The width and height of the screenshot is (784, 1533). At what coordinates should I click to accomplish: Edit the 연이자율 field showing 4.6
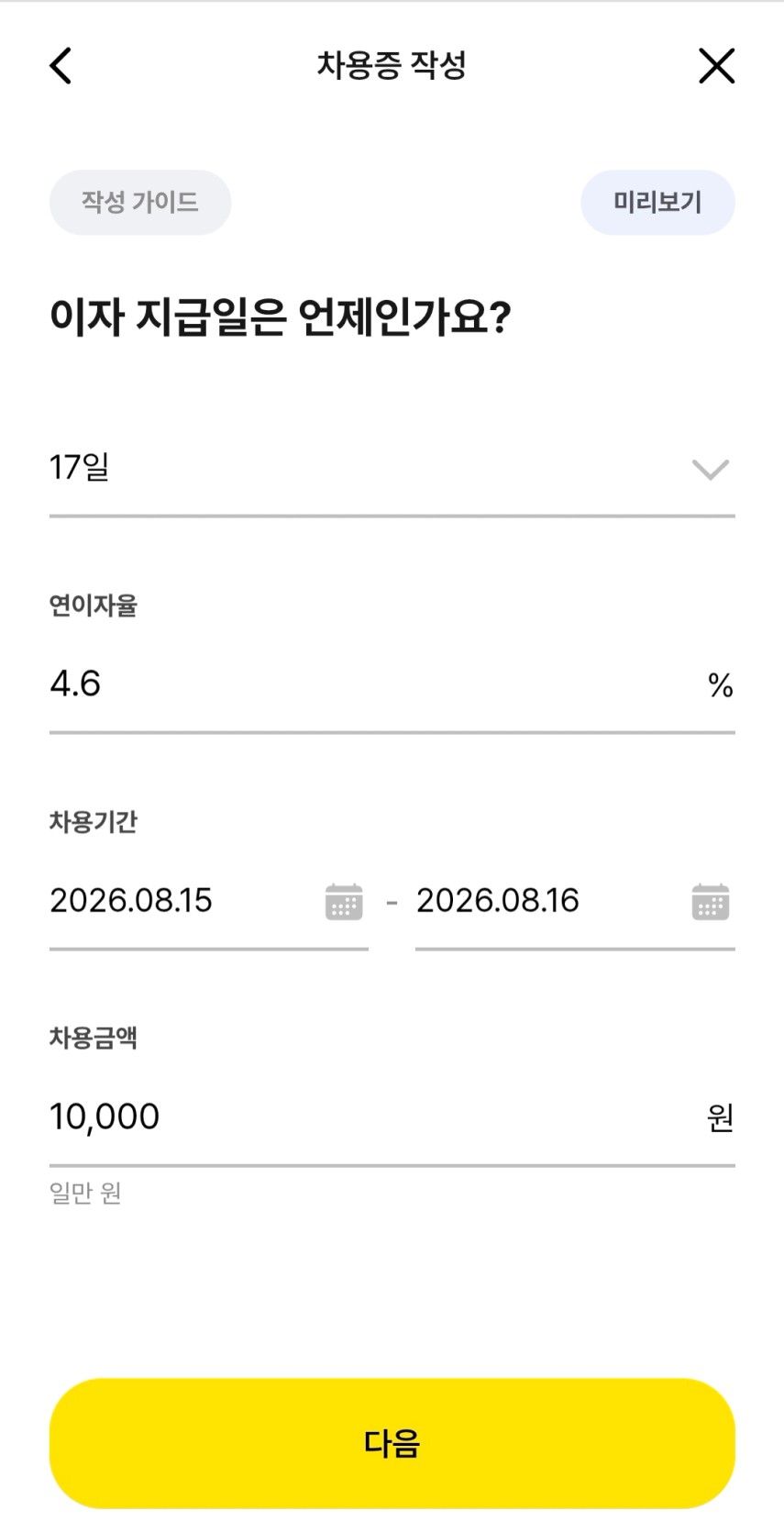tap(392, 684)
